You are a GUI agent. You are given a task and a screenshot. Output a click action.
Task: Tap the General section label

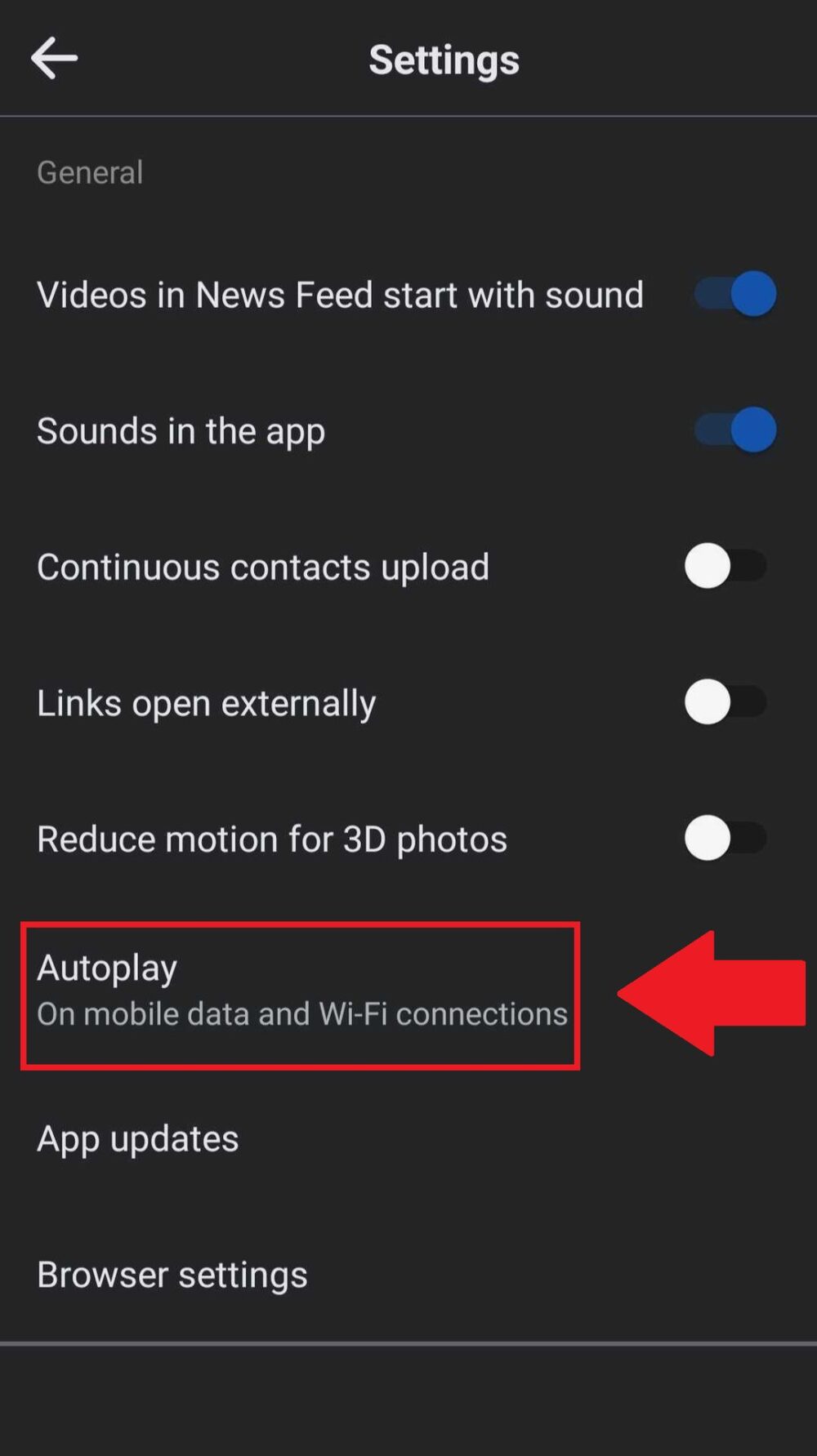coord(90,171)
